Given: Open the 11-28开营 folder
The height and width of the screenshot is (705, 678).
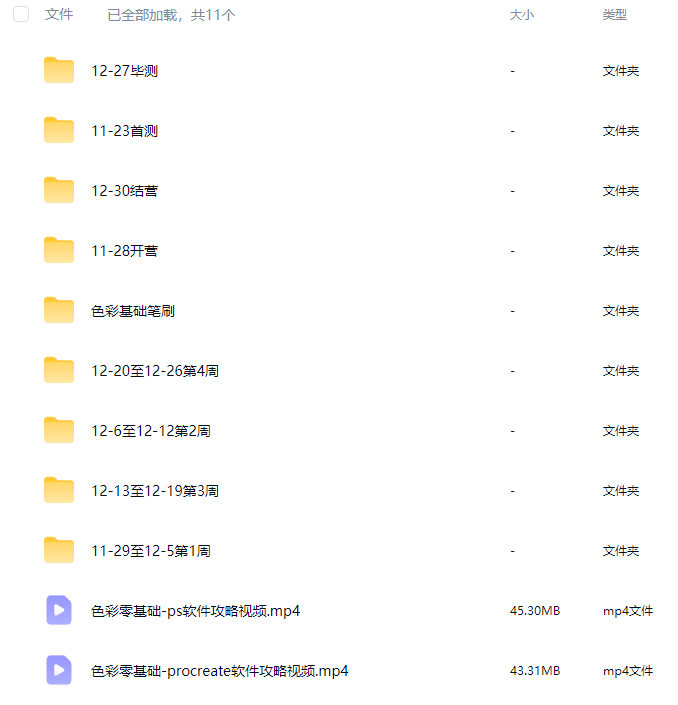Looking at the screenshot, I should point(124,251).
